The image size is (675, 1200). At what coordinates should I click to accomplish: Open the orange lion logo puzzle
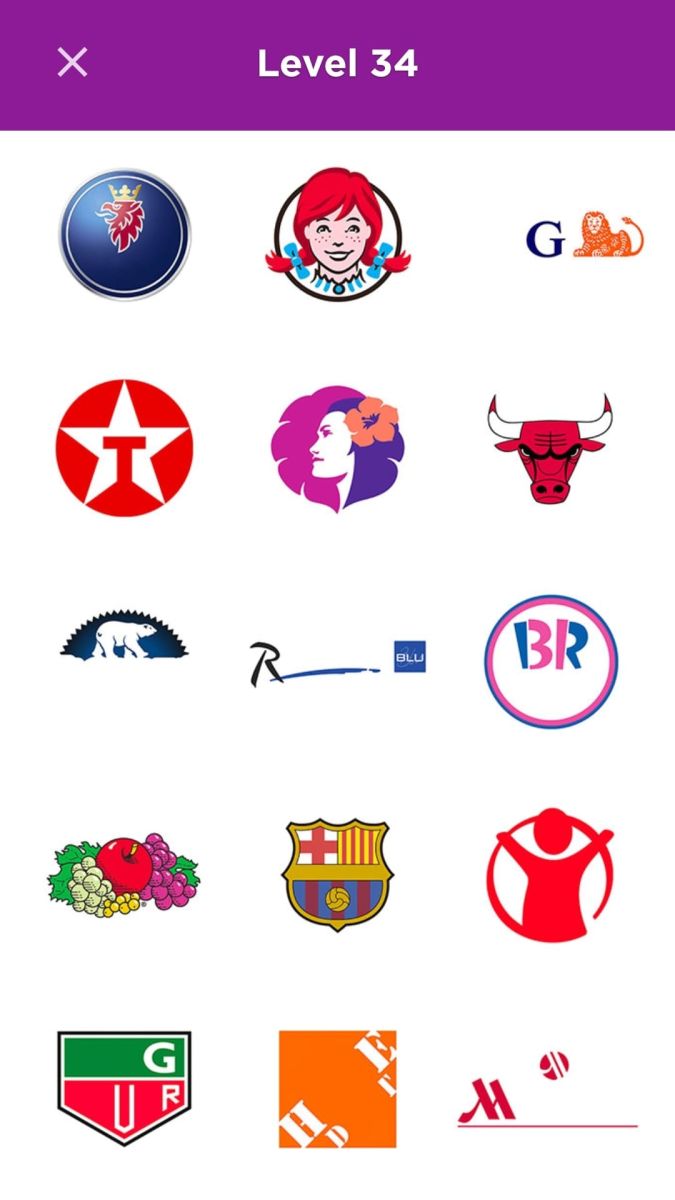coord(585,237)
